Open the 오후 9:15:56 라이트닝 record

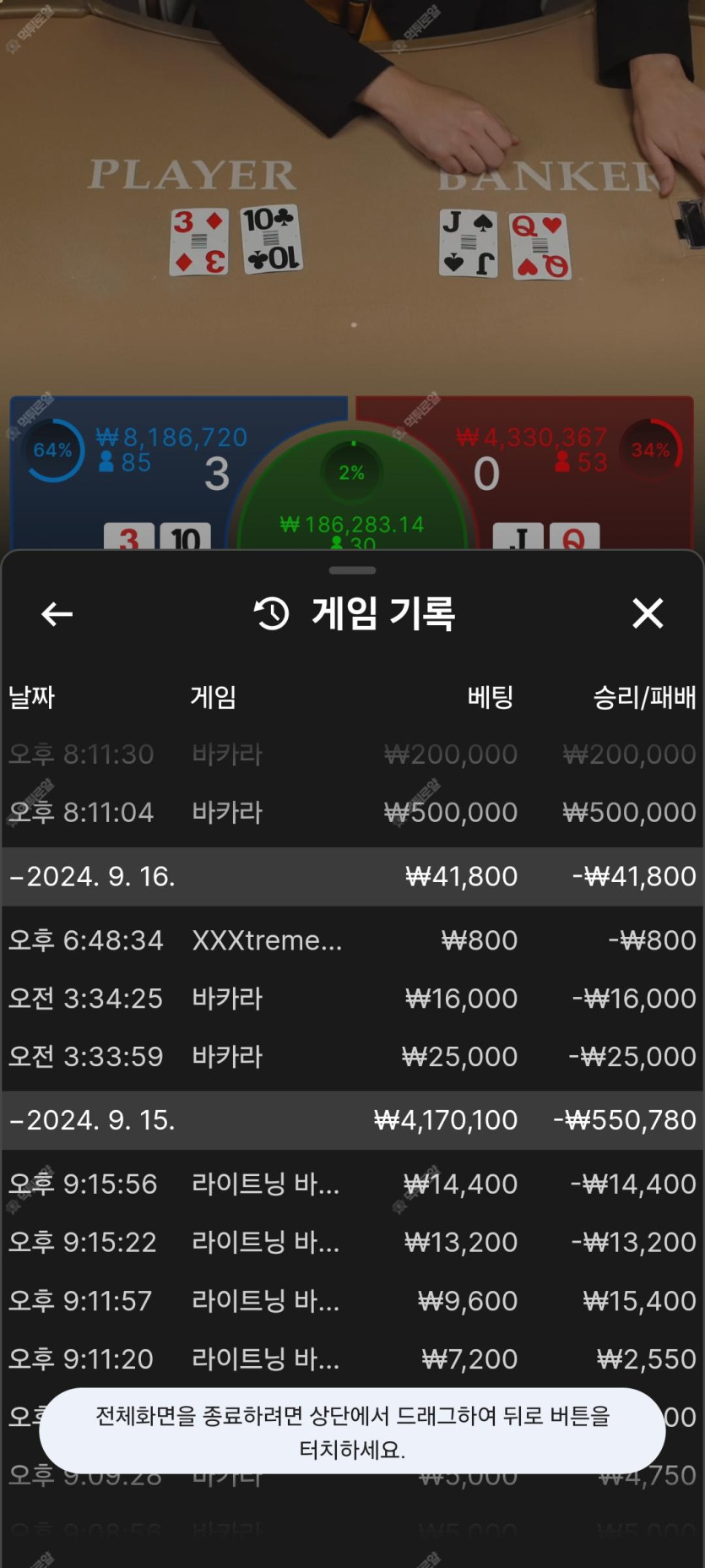[x=351, y=1184]
